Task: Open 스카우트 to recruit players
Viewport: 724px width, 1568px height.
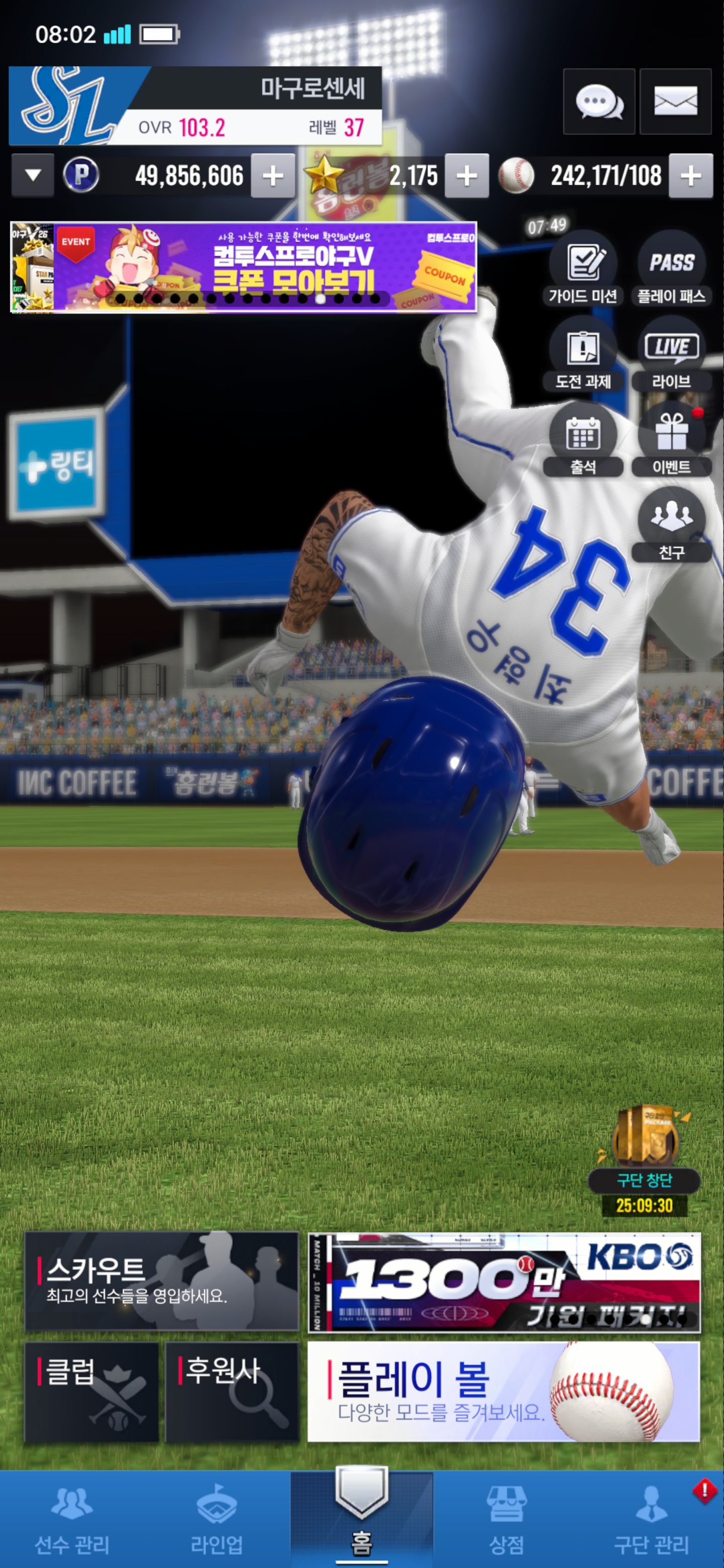Action: tap(161, 1281)
